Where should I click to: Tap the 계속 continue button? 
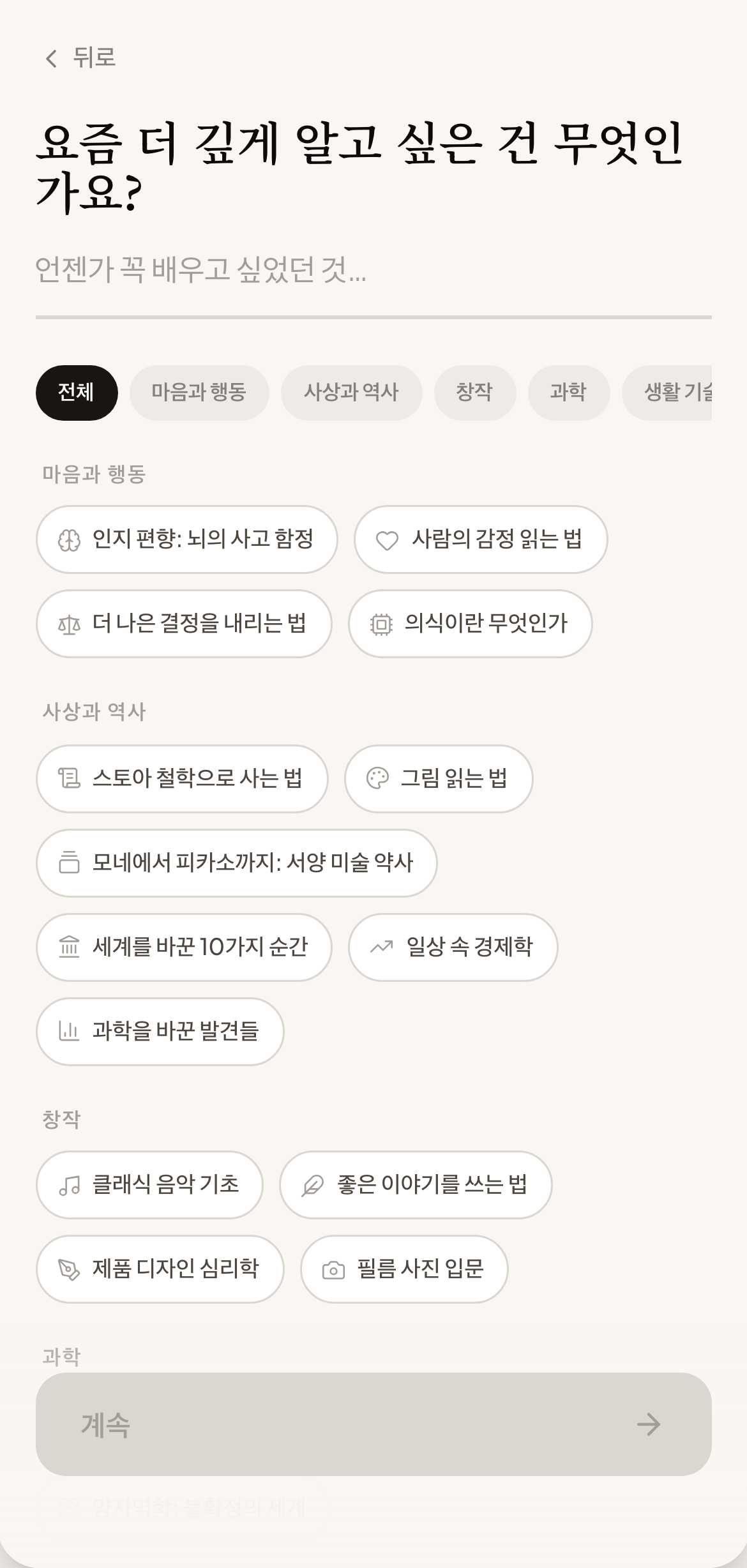(373, 1424)
